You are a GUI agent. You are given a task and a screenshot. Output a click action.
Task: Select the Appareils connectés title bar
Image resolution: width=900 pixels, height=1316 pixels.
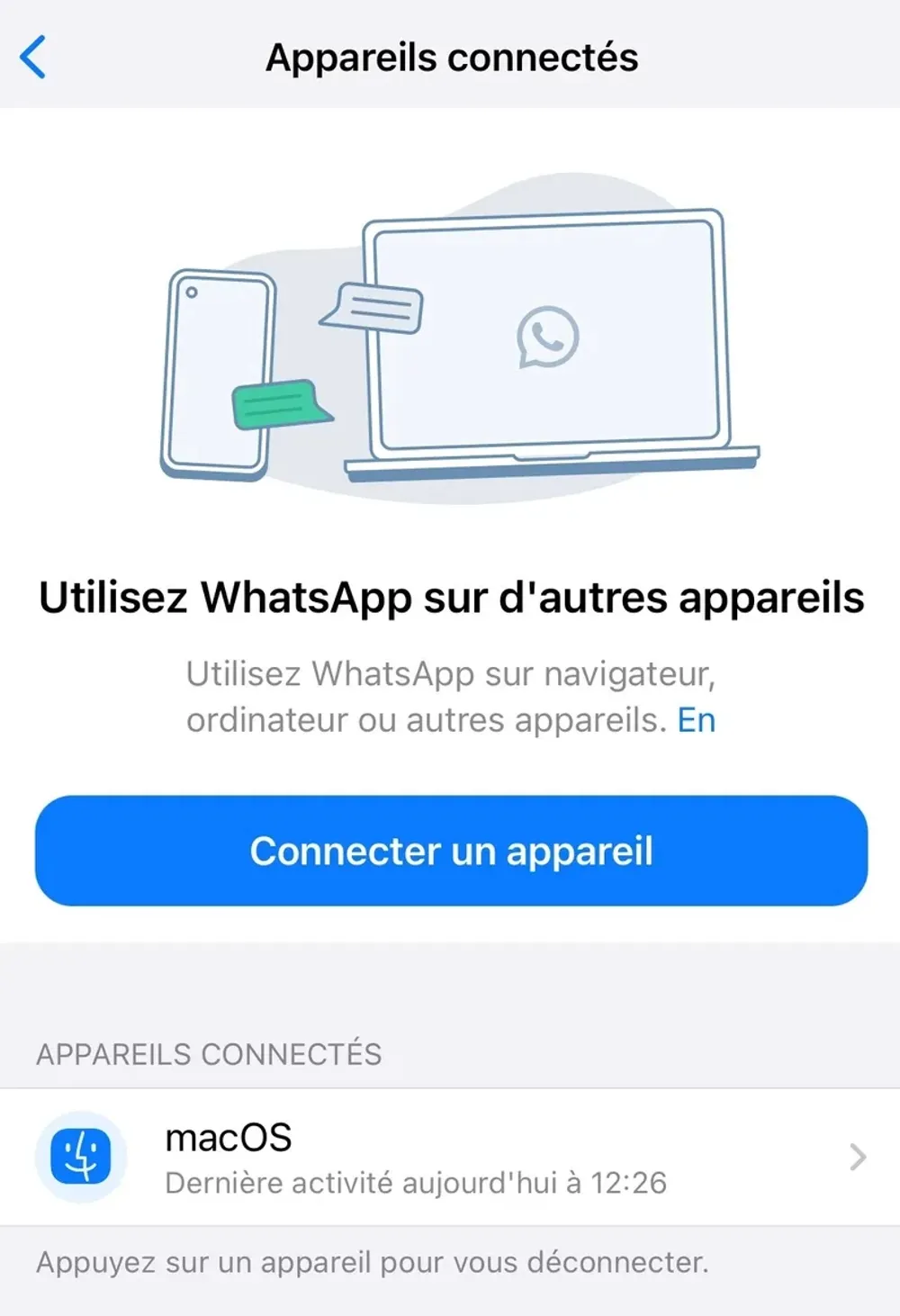click(450, 57)
